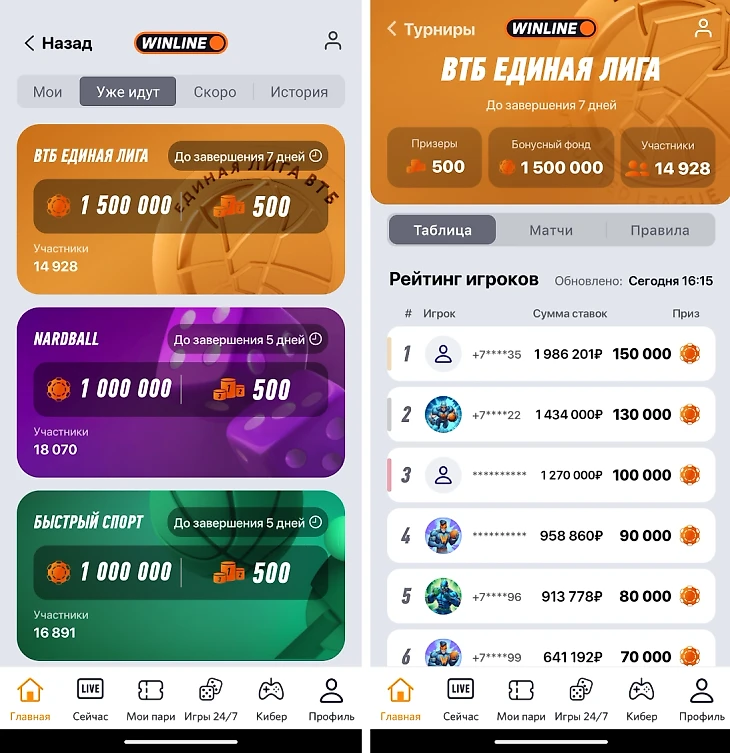Open the fifth-place player +7****96 row

coord(551,596)
